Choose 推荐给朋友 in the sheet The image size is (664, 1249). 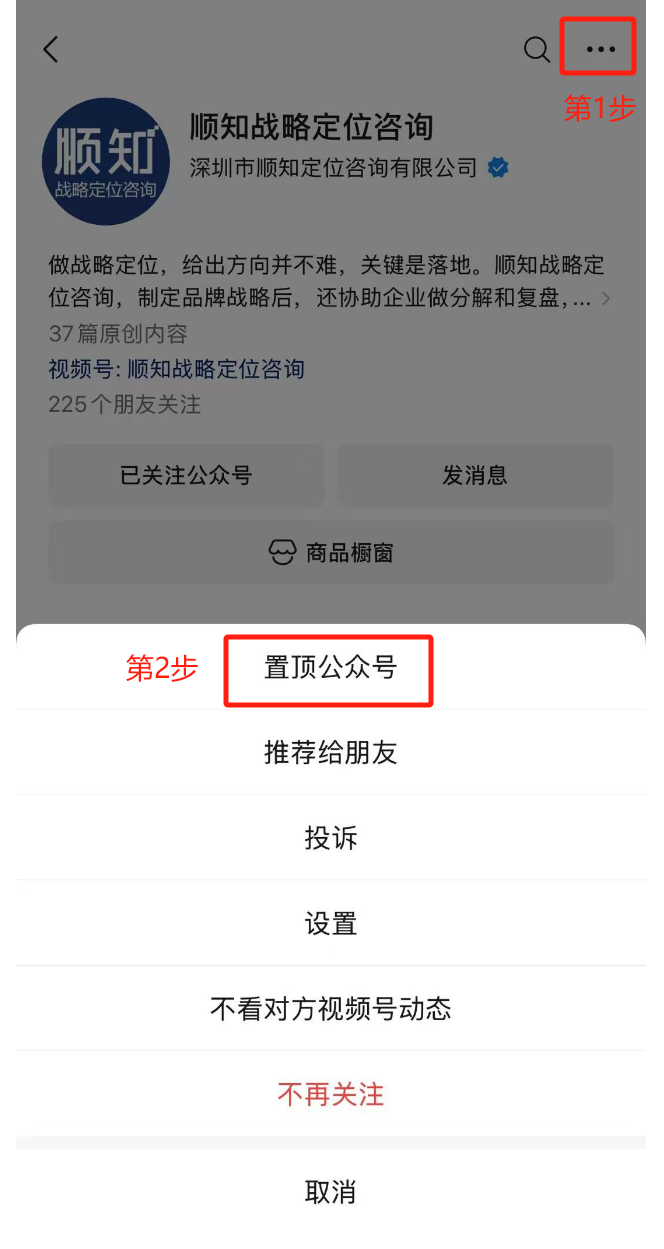[x=330, y=753]
